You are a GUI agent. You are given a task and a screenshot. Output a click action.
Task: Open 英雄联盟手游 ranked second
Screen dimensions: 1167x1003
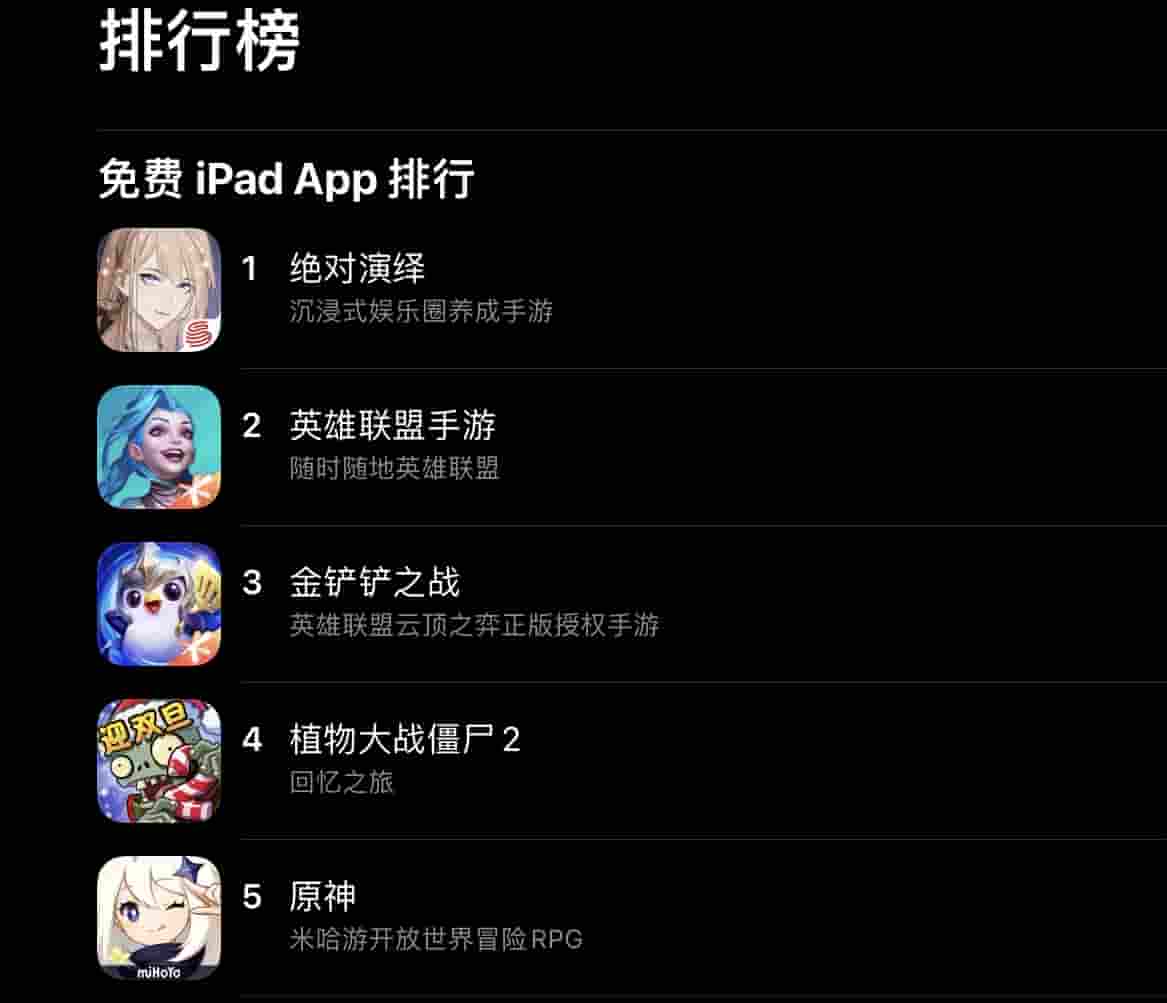coord(392,427)
